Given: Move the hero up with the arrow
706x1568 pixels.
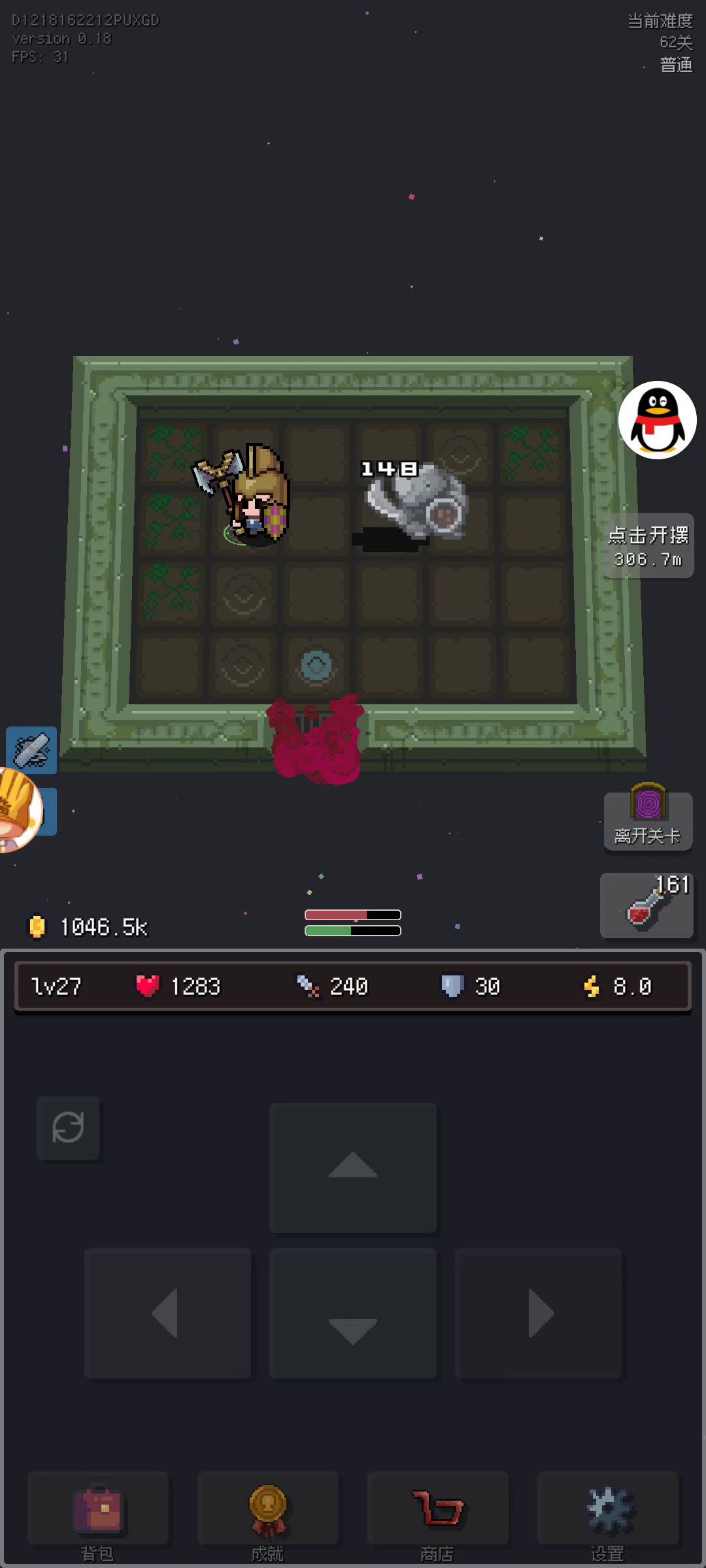Looking at the screenshot, I should coord(353,1168).
